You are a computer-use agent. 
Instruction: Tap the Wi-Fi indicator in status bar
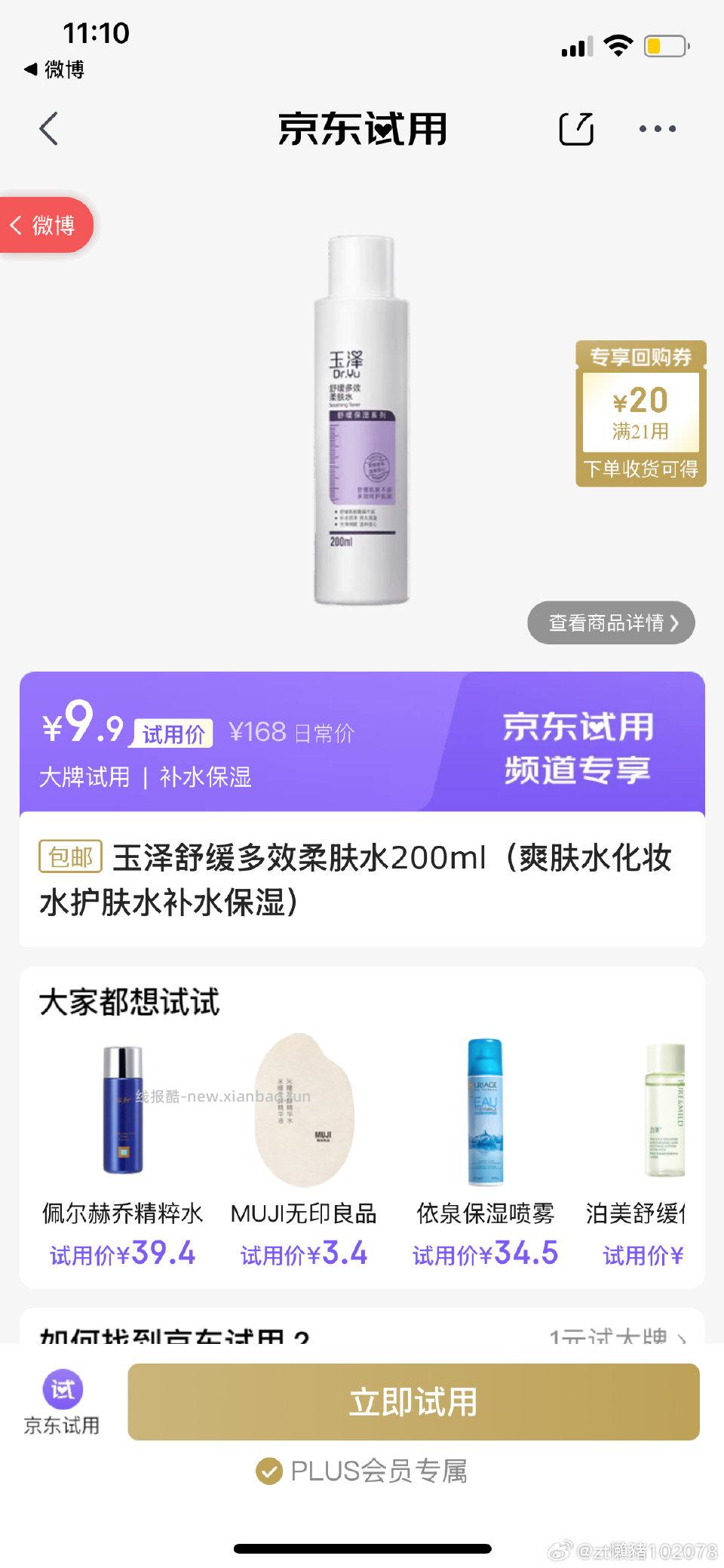[x=618, y=45]
